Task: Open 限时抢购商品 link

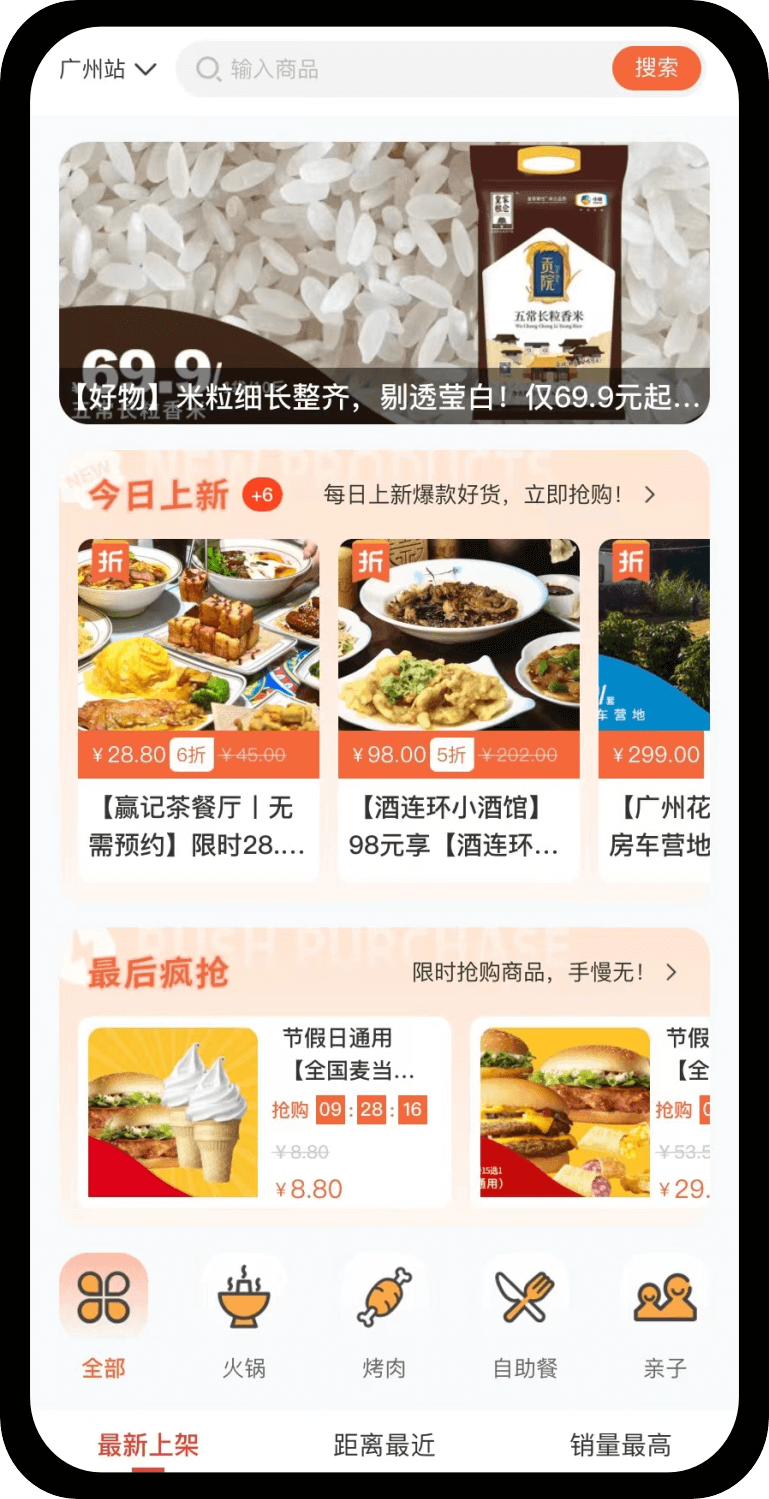Action: coord(545,972)
